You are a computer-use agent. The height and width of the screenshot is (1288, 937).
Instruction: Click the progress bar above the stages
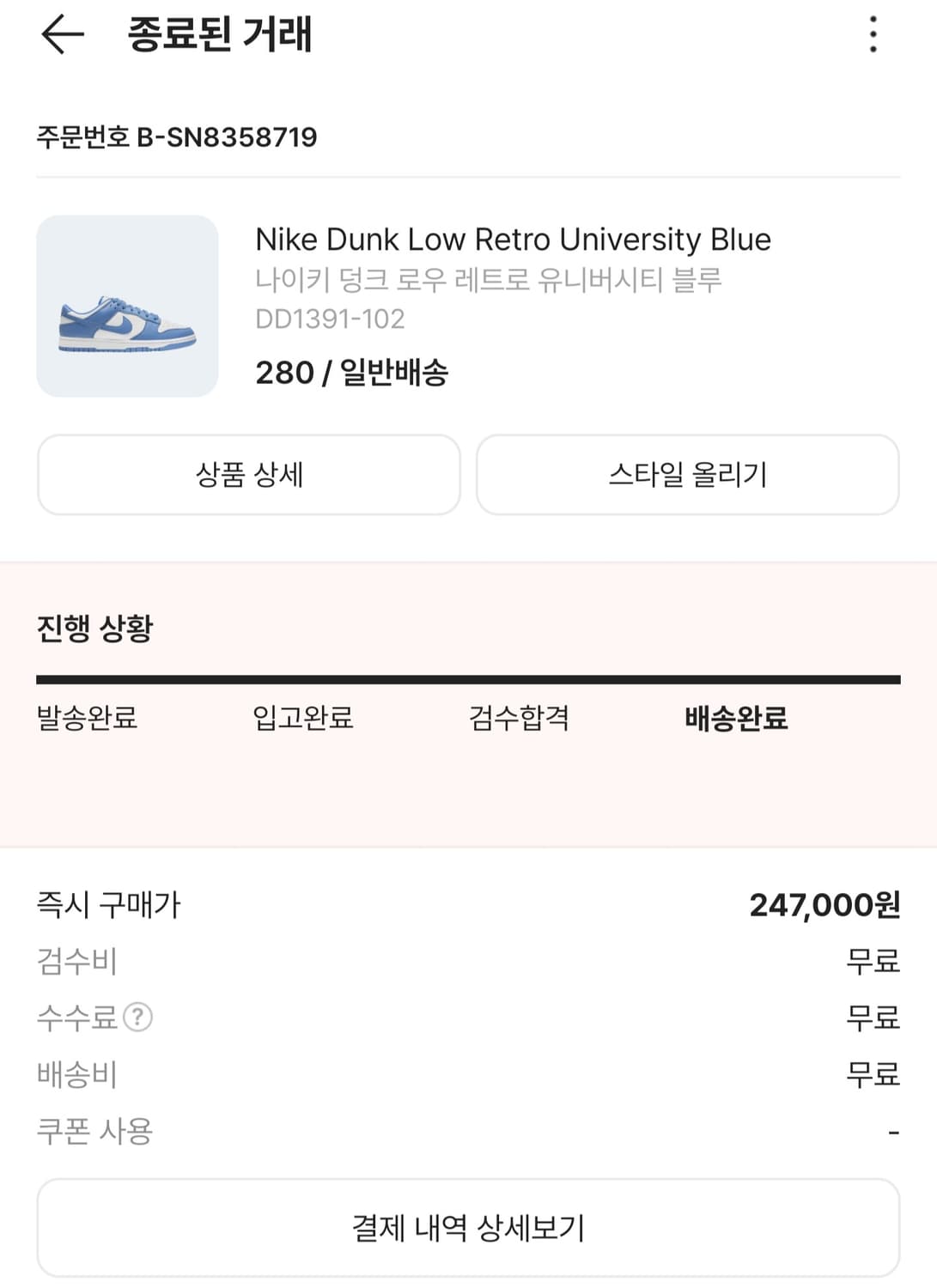click(468, 678)
